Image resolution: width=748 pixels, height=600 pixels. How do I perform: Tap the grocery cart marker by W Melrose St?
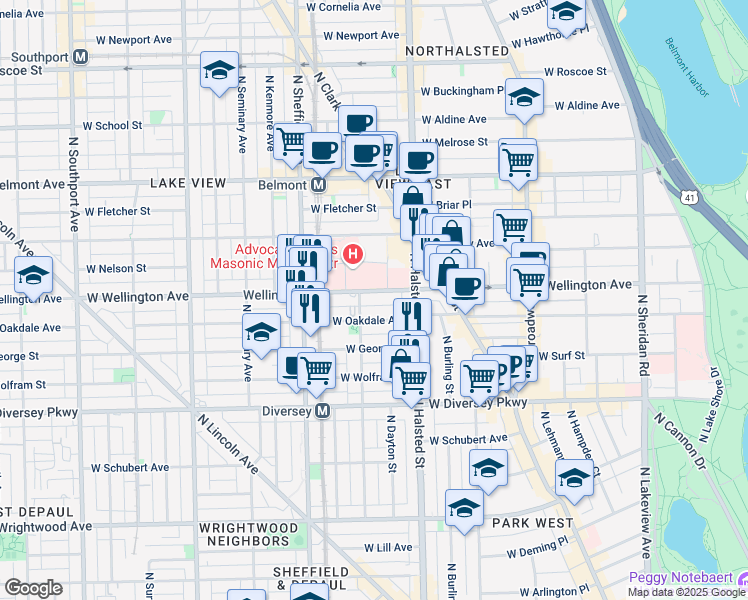click(518, 160)
